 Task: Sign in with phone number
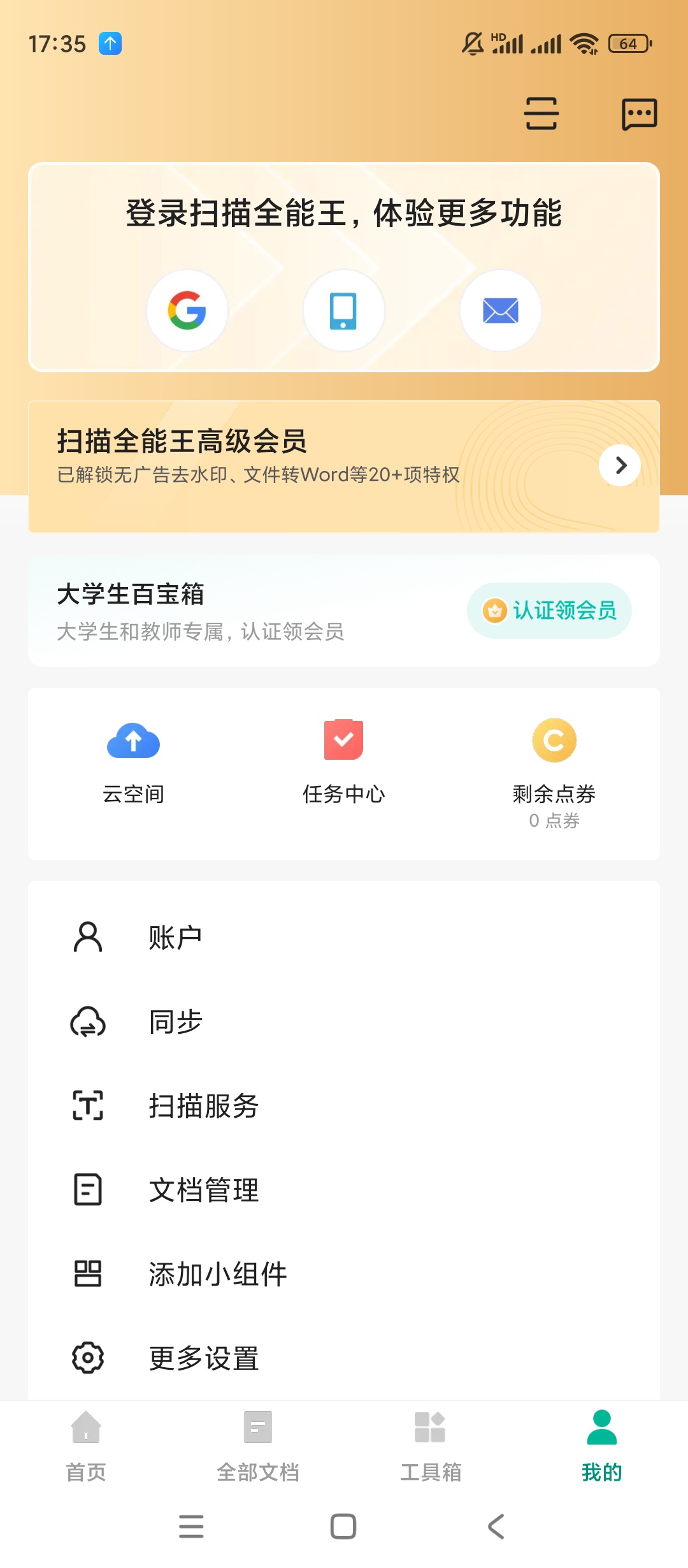coord(343,310)
